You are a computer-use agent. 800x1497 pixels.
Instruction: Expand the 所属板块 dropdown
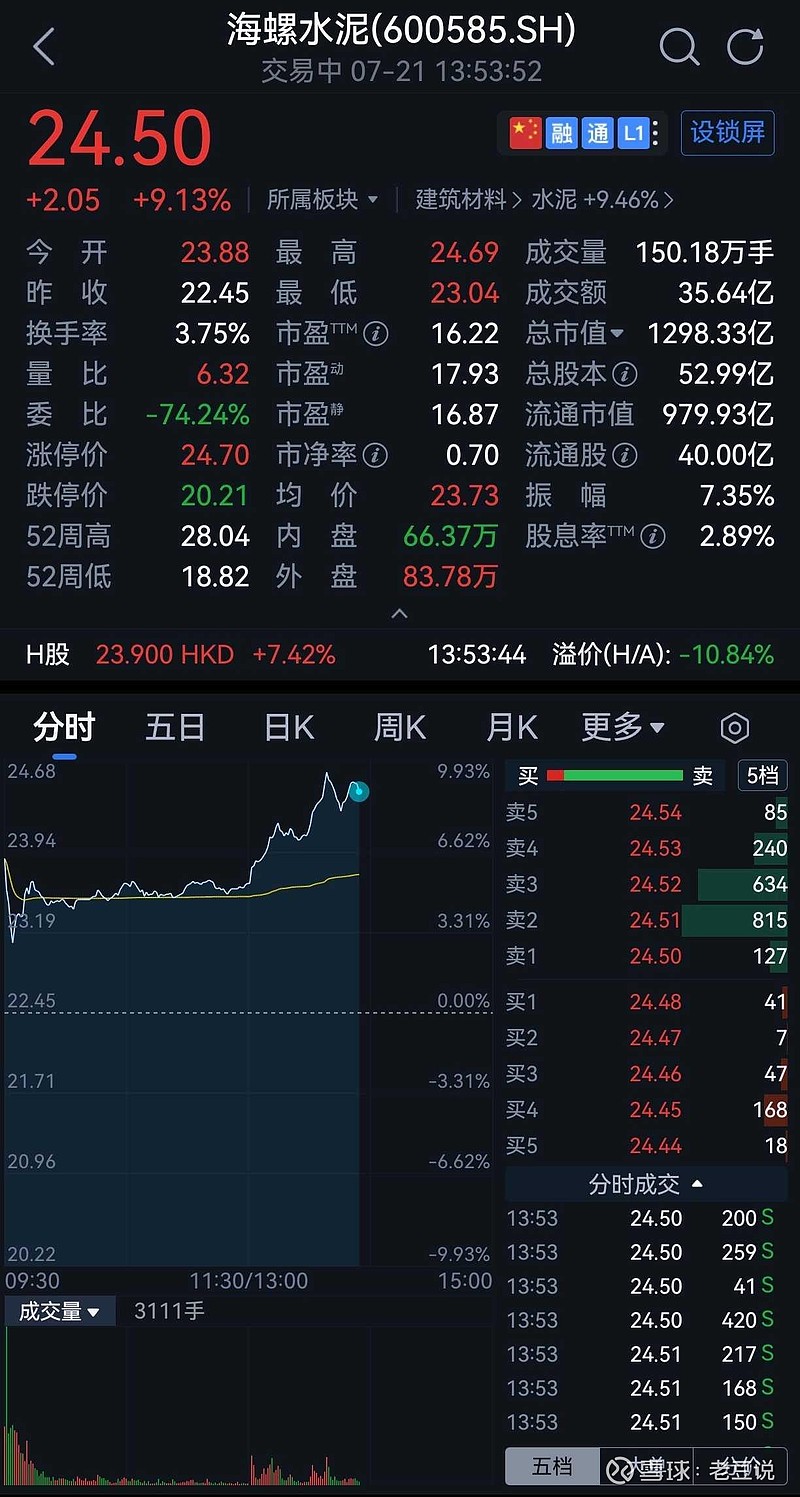pos(322,199)
